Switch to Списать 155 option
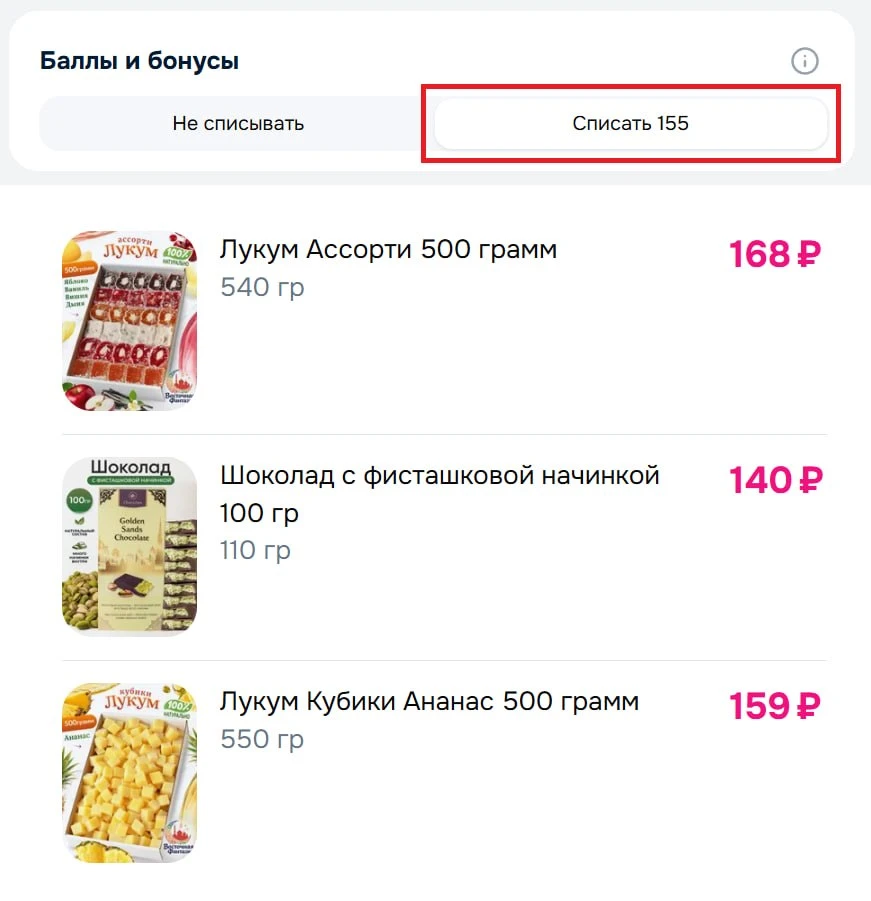 (x=630, y=124)
